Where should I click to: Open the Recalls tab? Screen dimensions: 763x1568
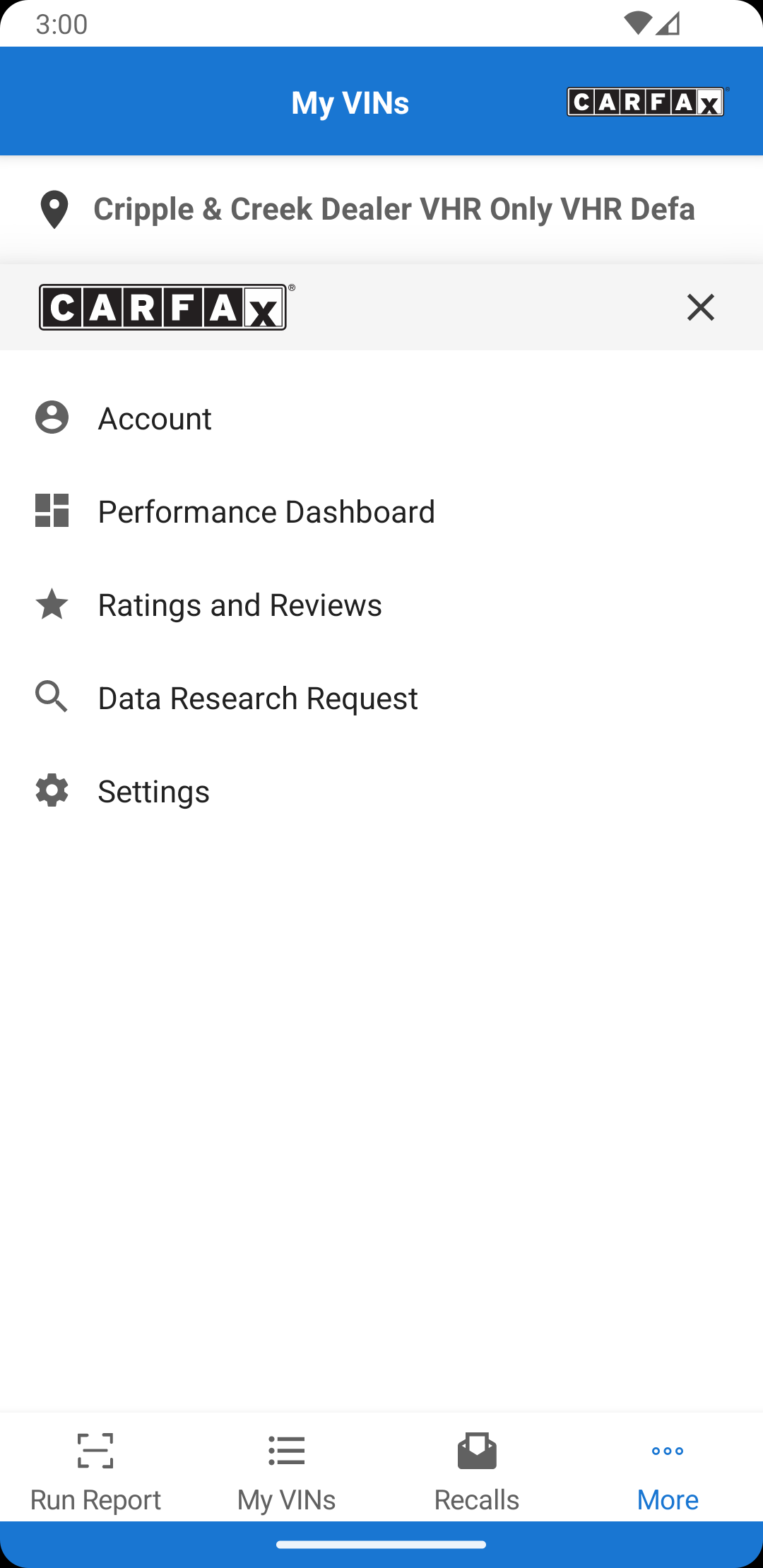[x=477, y=1469]
